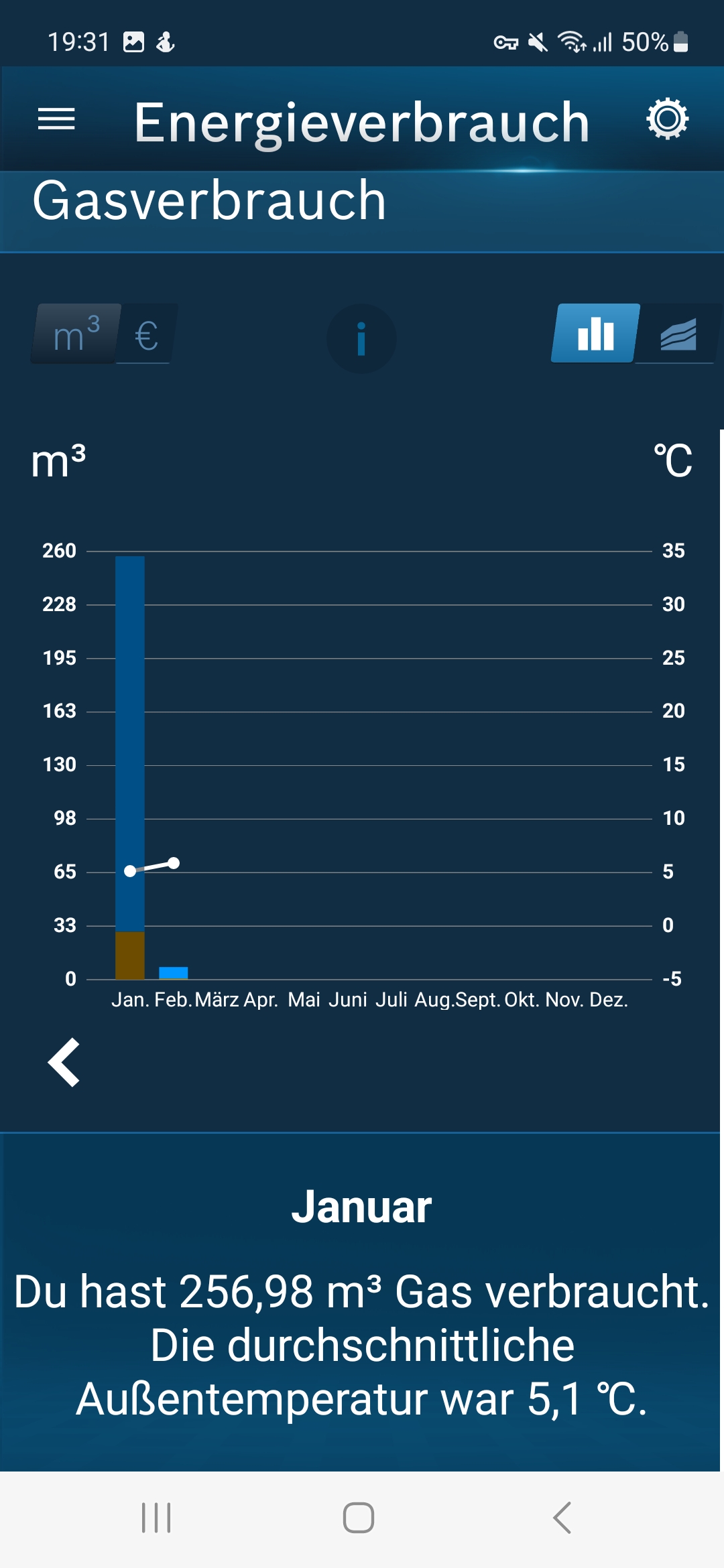
Task: Select the February bar in the chart
Action: tap(173, 973)
